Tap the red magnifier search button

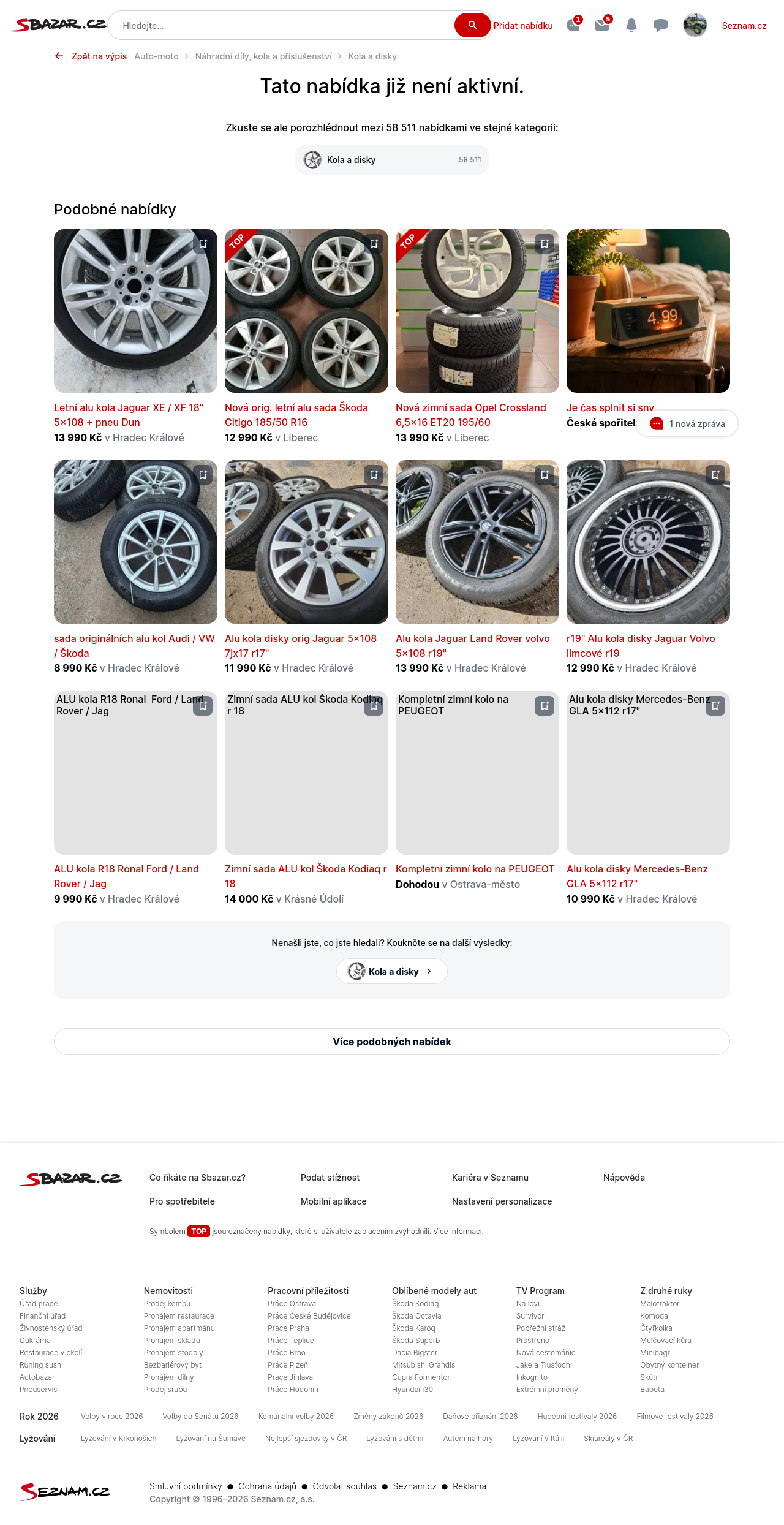(x=472, y=25)
